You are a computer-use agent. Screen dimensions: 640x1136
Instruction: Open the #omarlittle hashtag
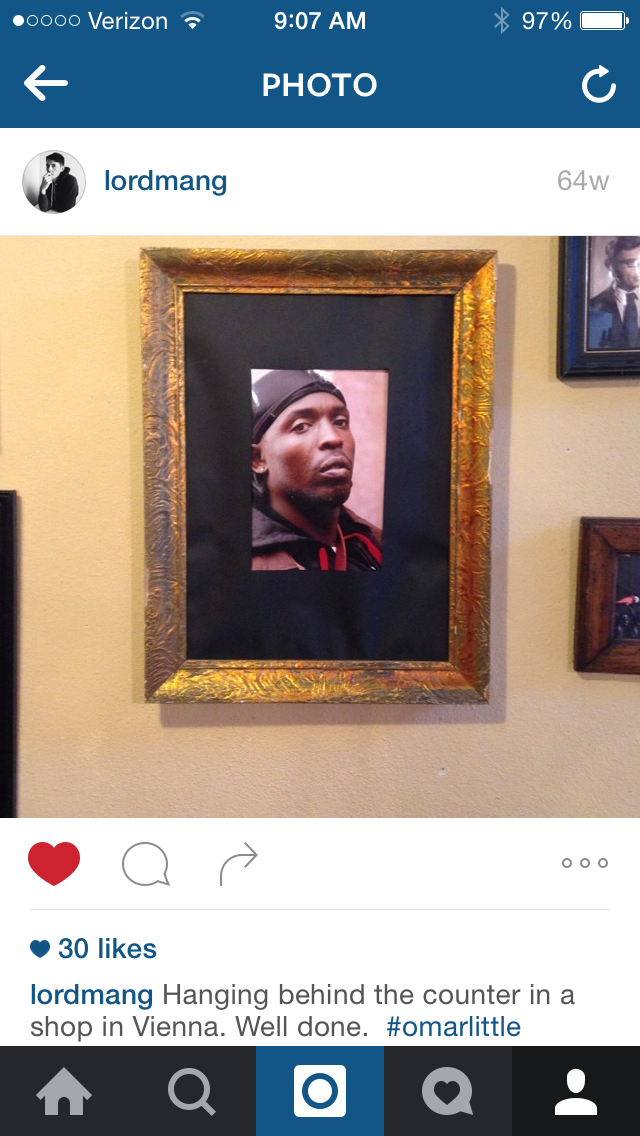click(x=453, y=1027)
